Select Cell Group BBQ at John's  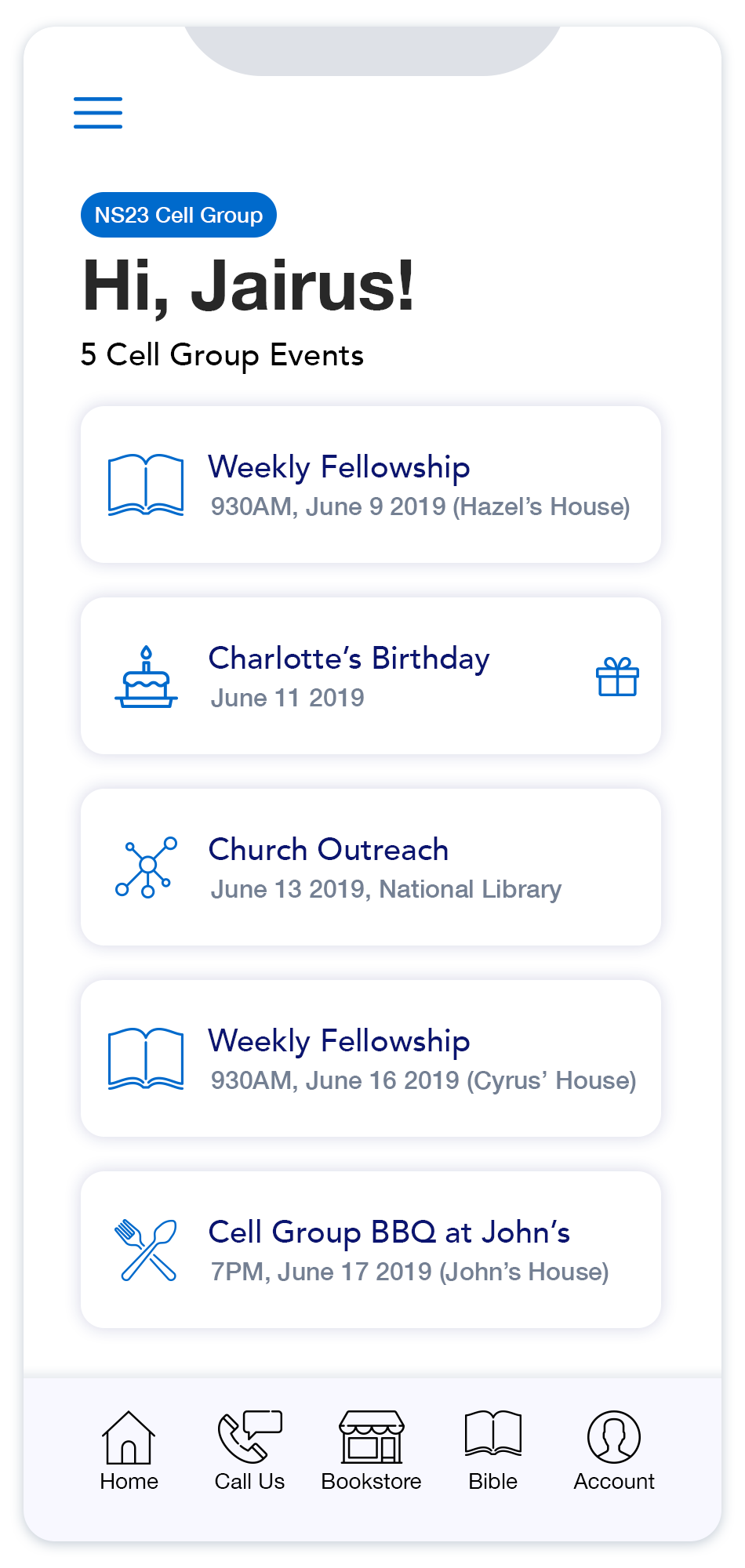tap(370, 1250)
